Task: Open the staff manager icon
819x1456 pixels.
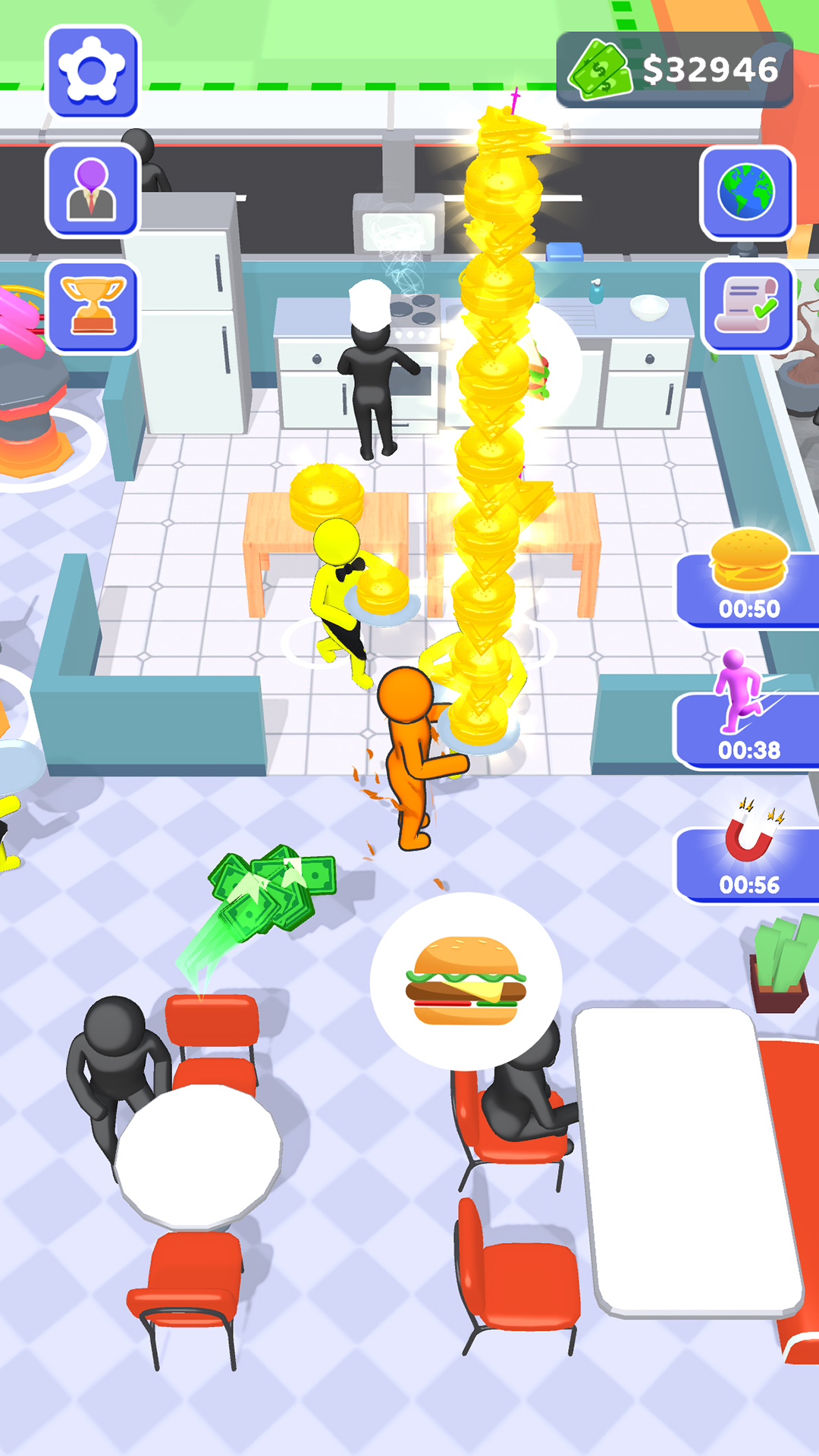Action: [93, 190]
